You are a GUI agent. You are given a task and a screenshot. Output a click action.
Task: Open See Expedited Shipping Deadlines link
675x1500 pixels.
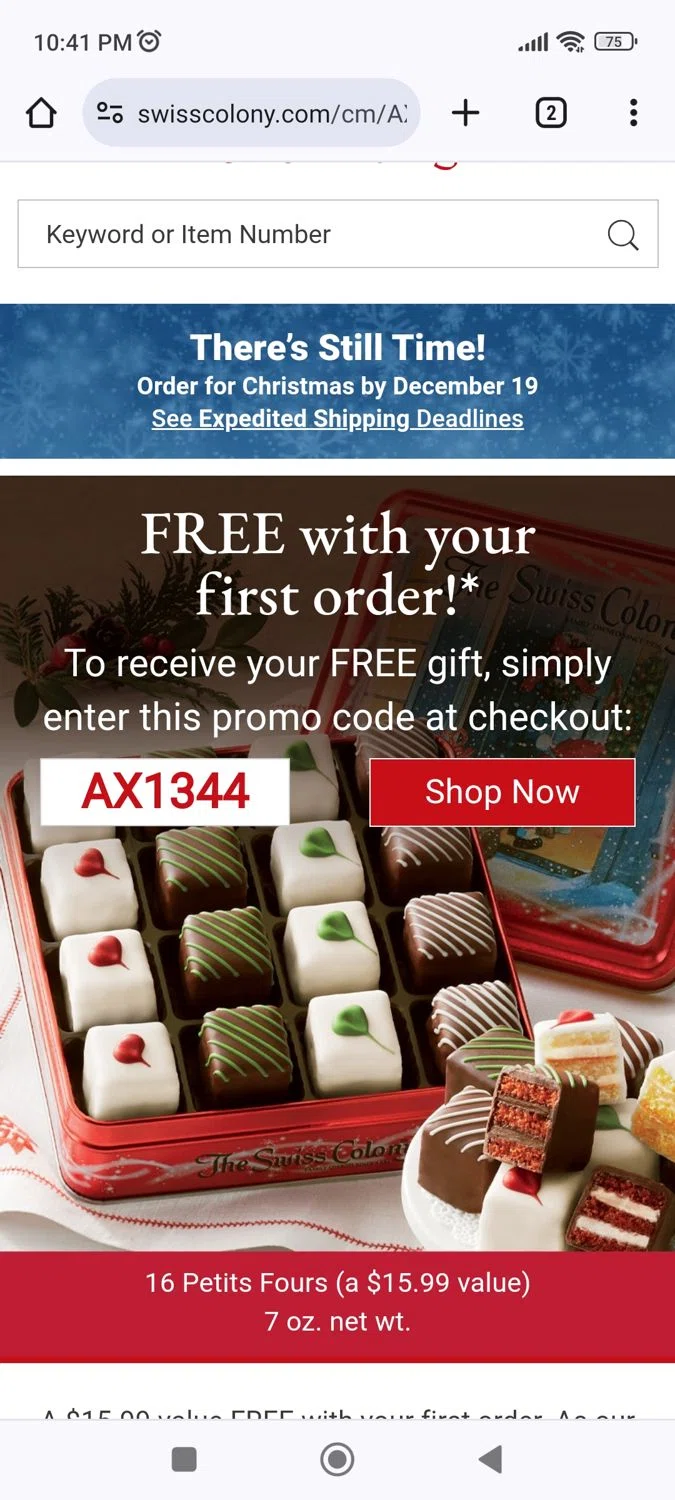coord(337,419)
